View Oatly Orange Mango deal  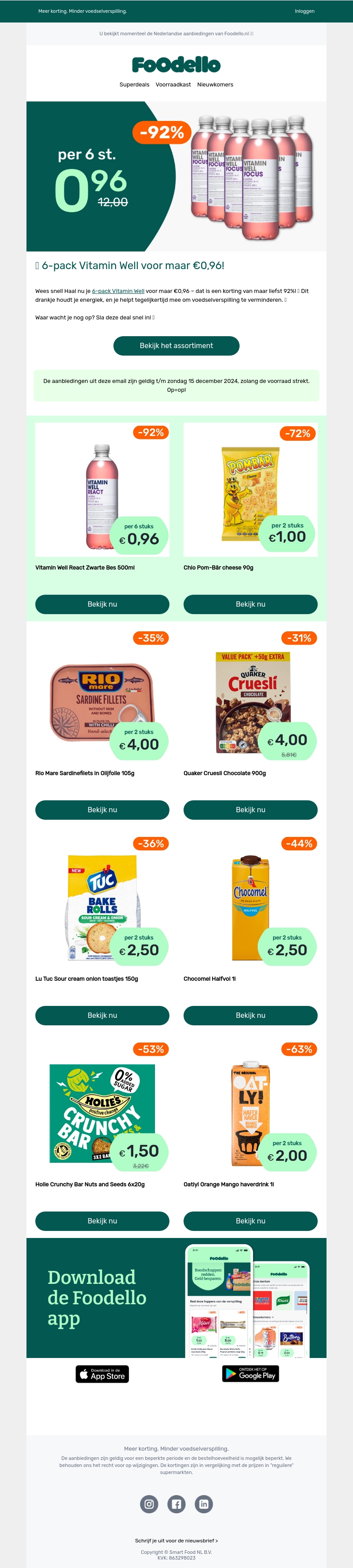point(250,1221)
